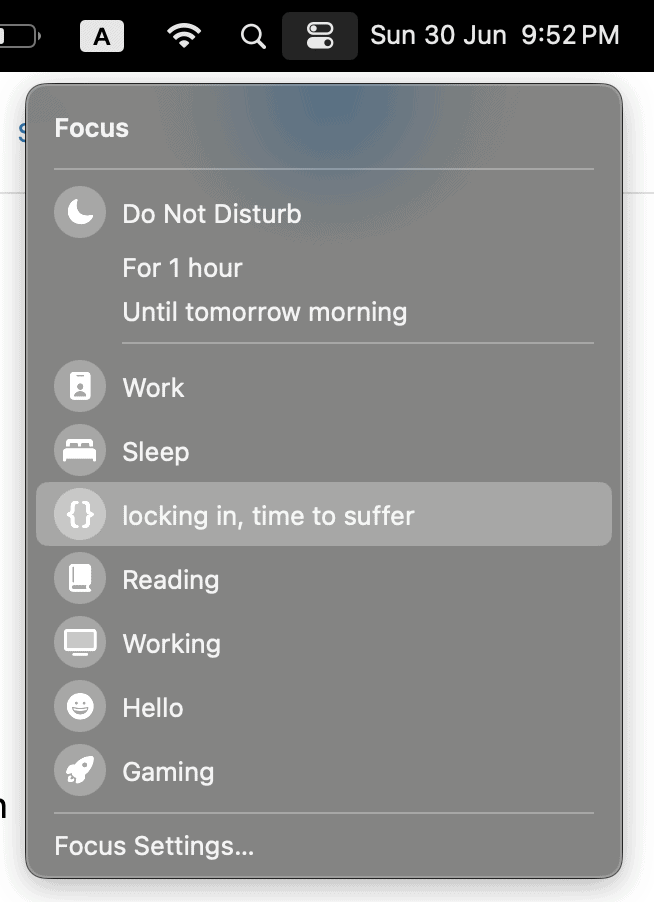Click the Control Center menu bar icon
Image resolution: width=654 pixels, height=902 pixels.
pos(319,37)
